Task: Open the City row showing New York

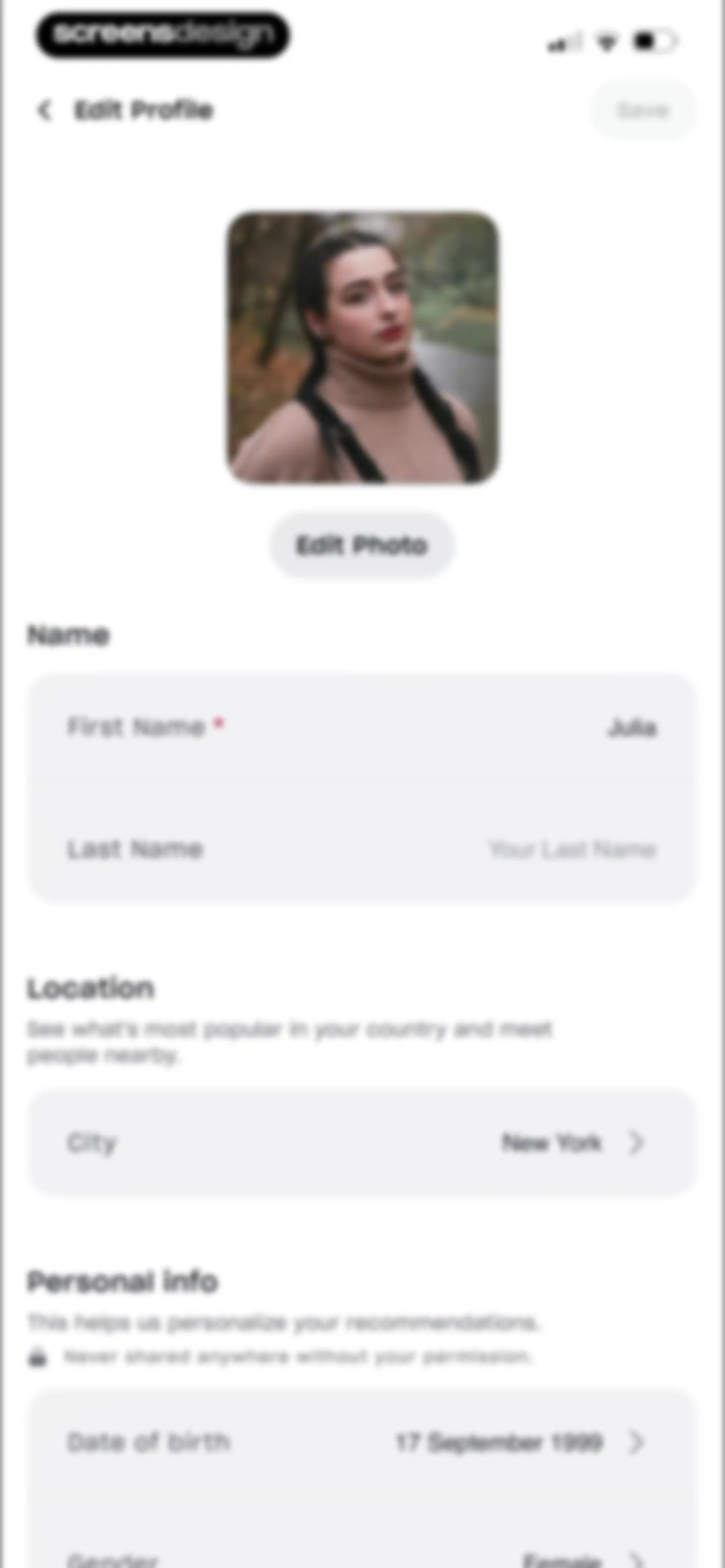Action: pyautogui.click(x=362, y=1143)
